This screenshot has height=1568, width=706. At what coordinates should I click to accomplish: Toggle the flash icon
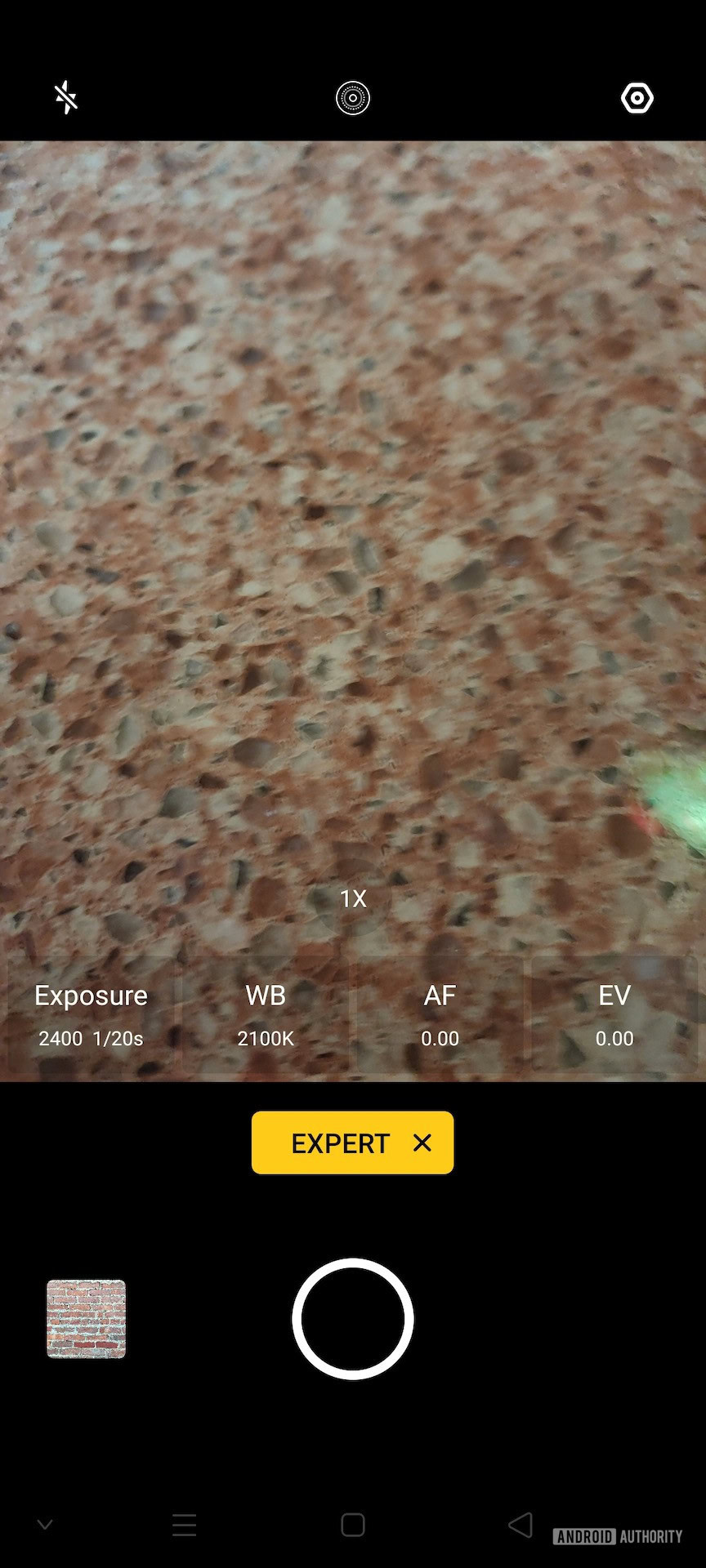click(66, 98)
